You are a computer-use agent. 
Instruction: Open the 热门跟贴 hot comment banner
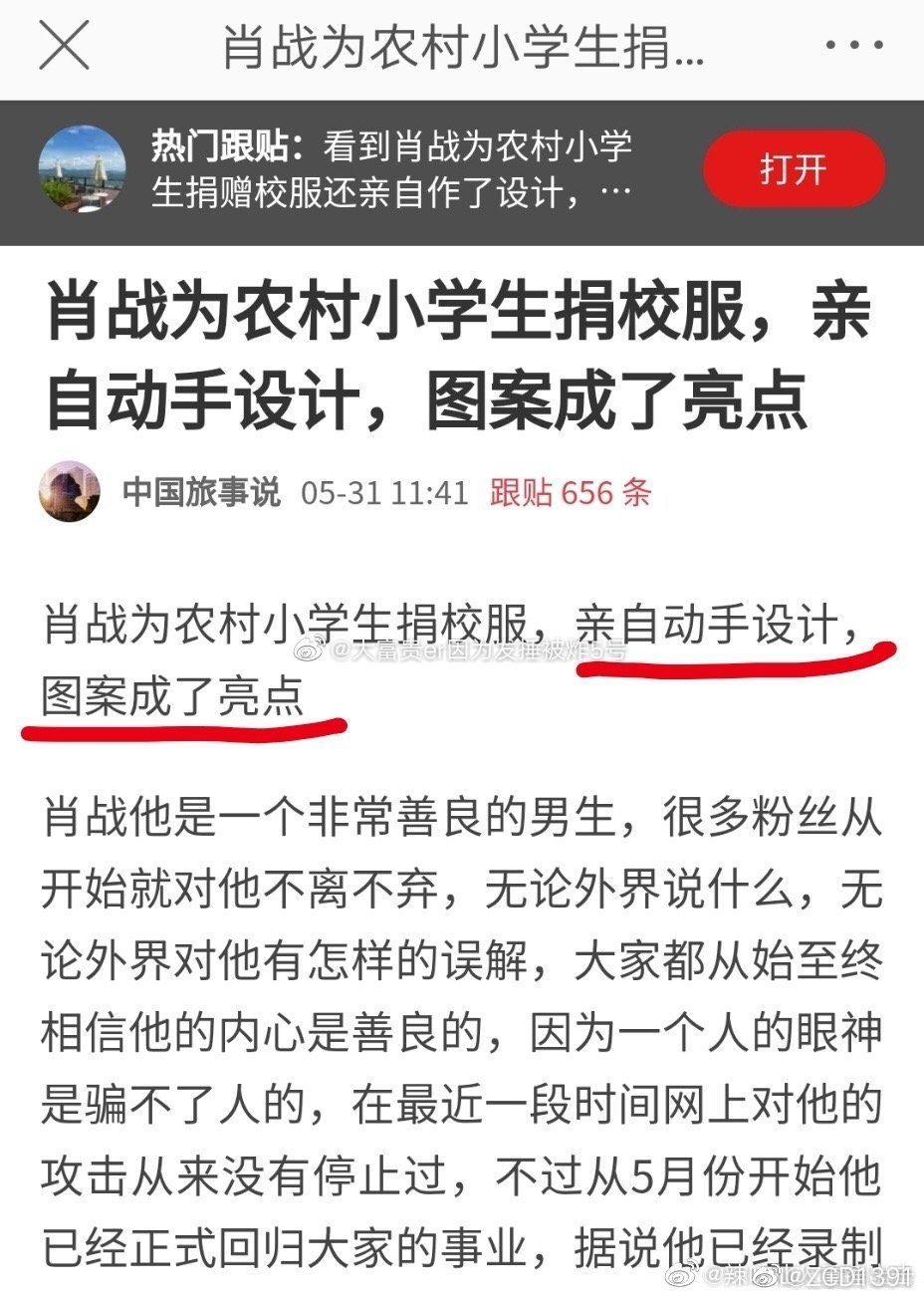click(x=393, y=169)
